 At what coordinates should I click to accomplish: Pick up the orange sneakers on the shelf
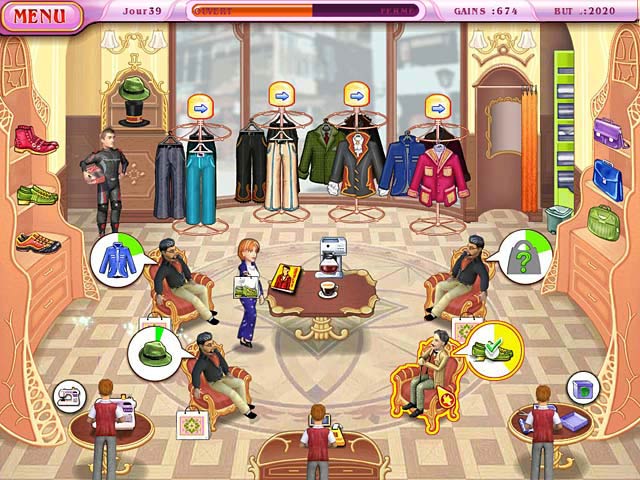click(38, 241)
